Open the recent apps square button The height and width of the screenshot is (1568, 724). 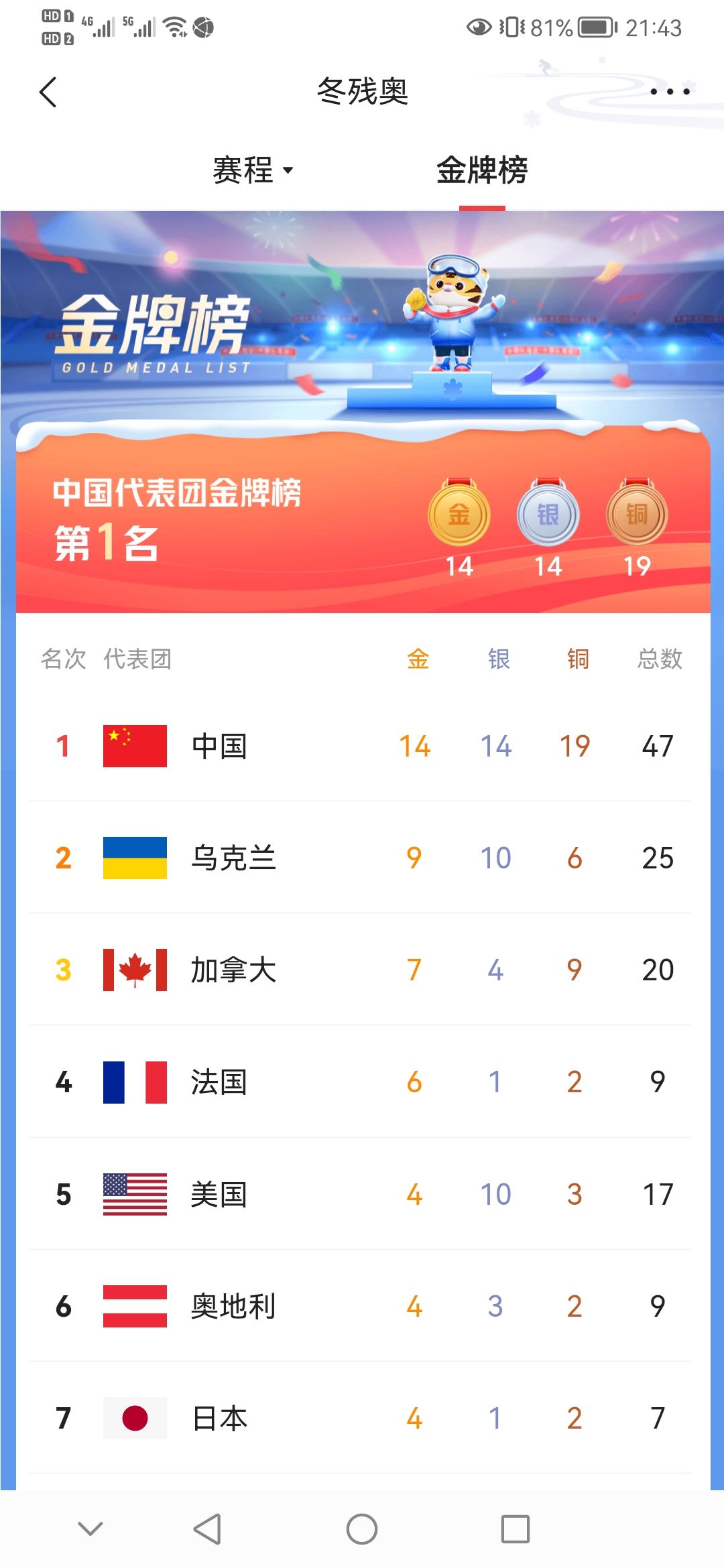click(515, 1529)
